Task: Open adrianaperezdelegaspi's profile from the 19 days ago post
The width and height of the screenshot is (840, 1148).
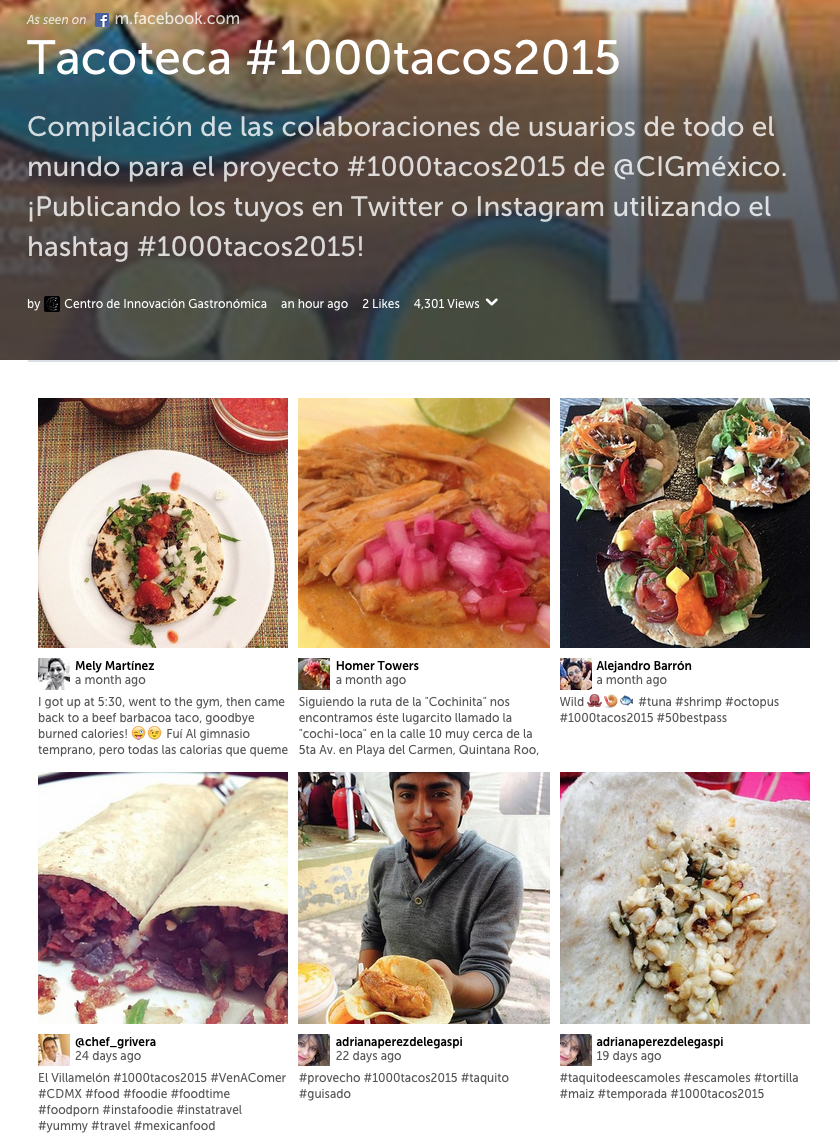Action: coord(660,1042)
